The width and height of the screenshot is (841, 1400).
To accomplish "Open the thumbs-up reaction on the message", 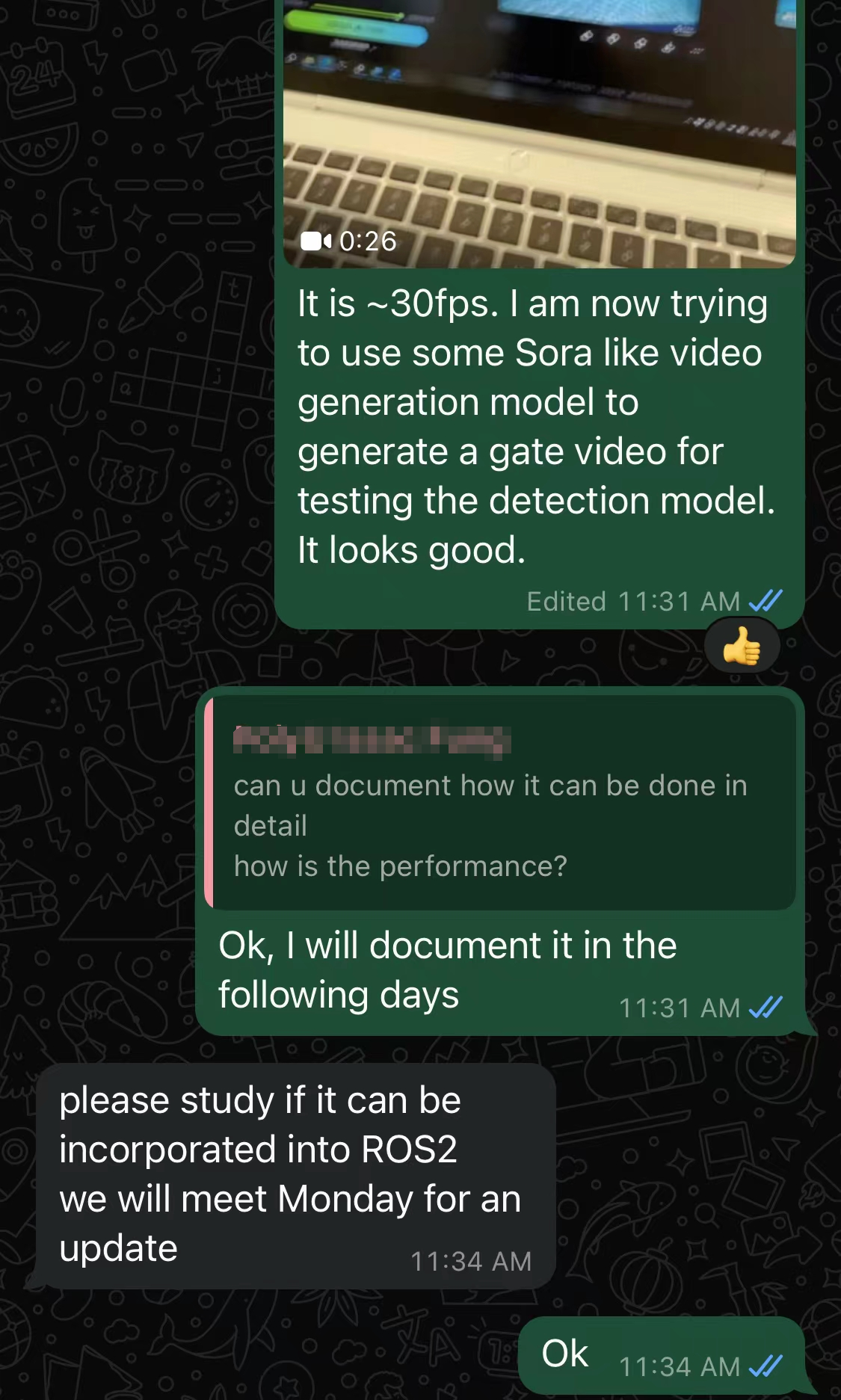I will tap(741, 646).
